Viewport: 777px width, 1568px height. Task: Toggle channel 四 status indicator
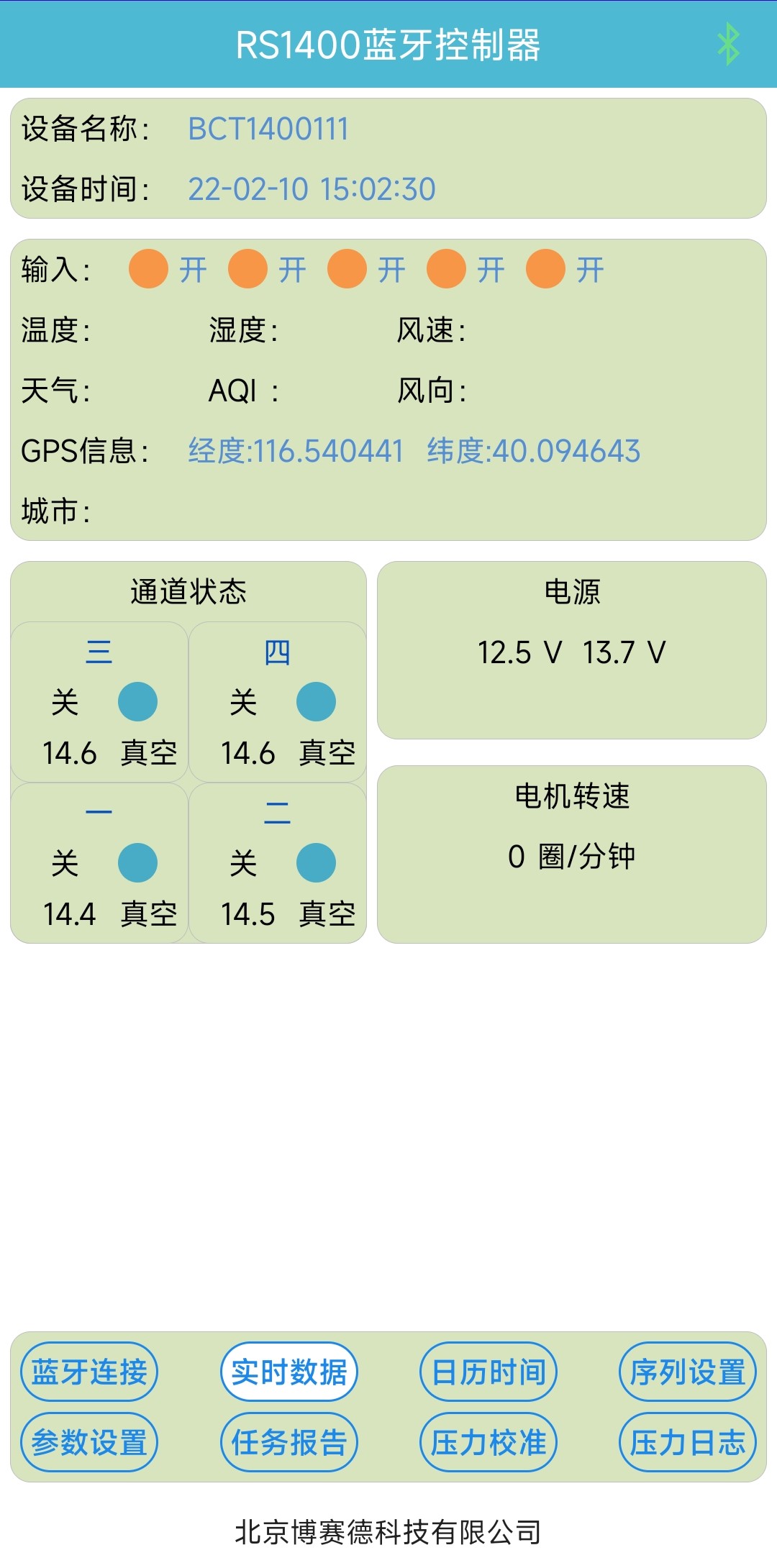tap(316, 702)
